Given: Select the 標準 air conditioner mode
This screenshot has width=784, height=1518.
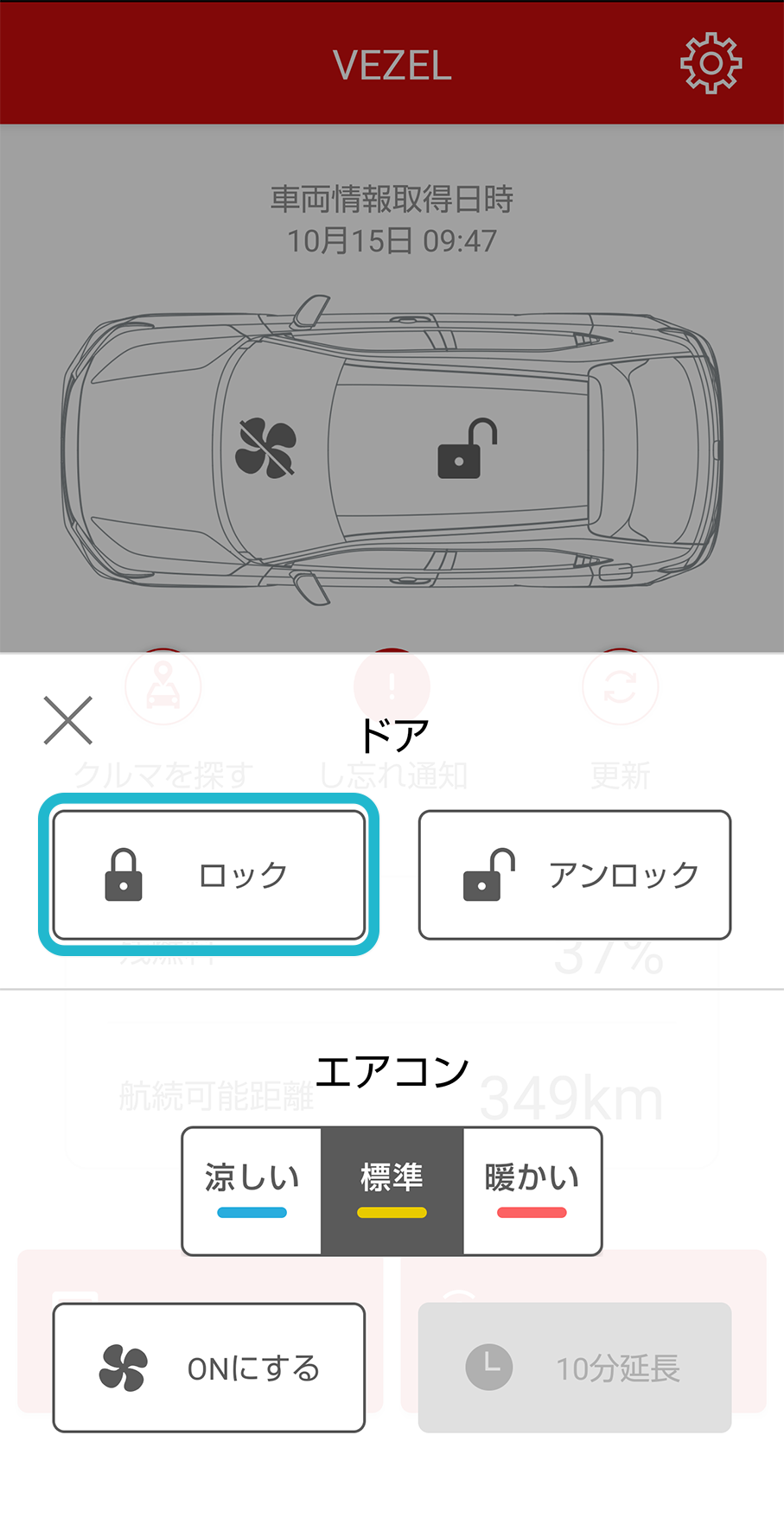Looking at the screenshot, I should tap(392, 1190).
